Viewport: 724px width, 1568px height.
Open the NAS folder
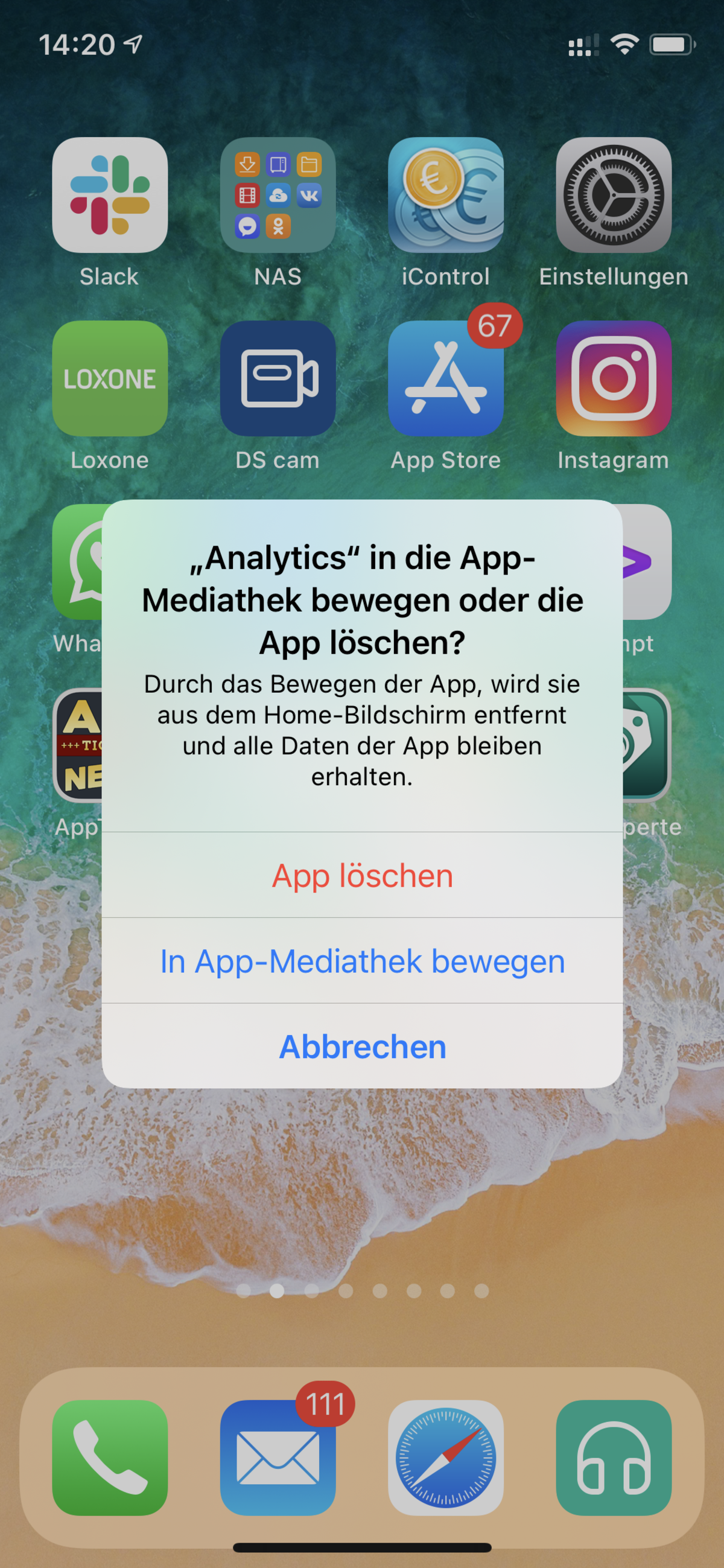pos(278,195)
